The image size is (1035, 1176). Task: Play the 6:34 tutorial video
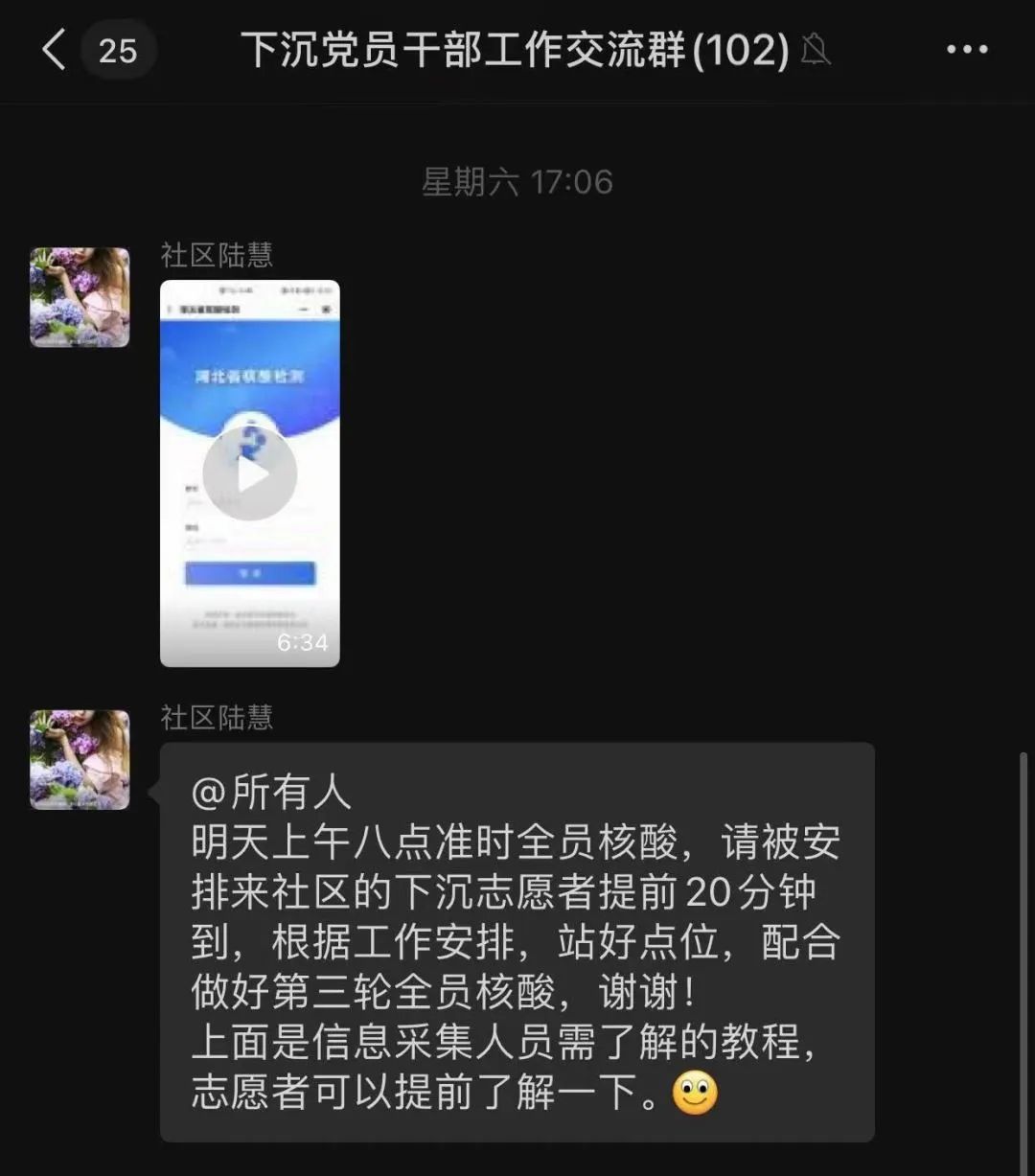(x=250, y=473)
